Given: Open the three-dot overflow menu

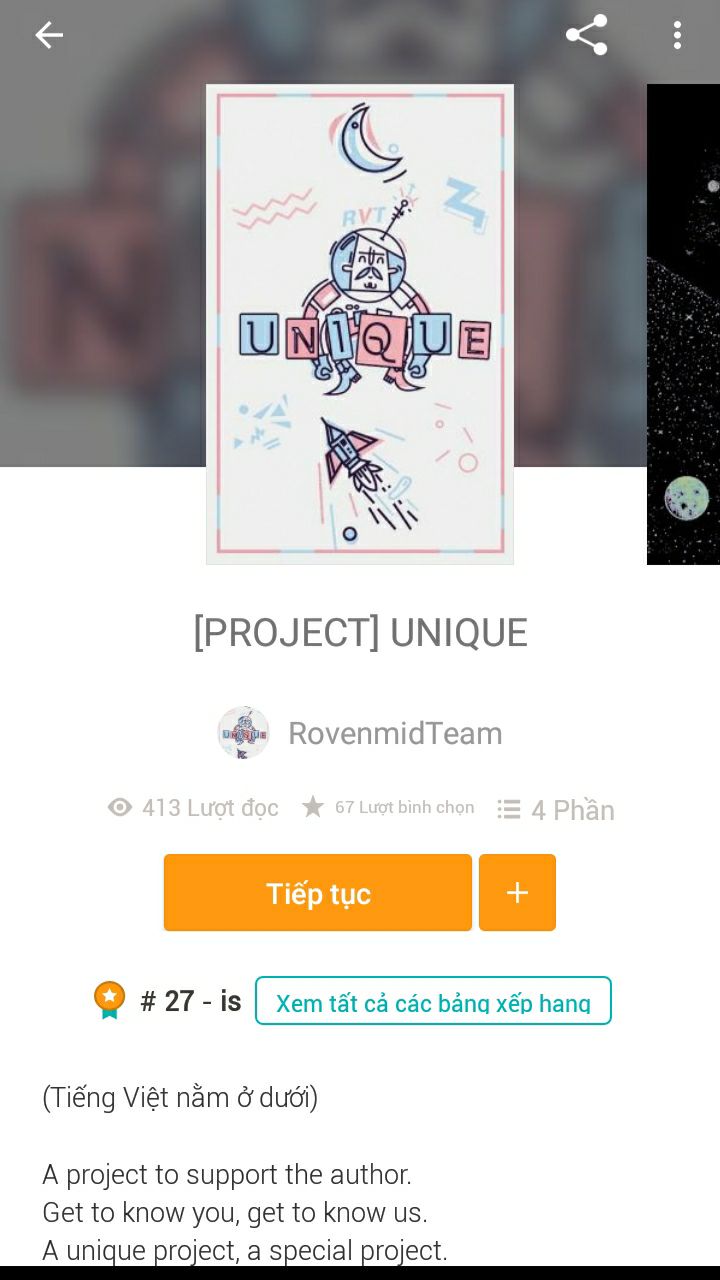Looking at the screenshot, I should tap(677, 36).
